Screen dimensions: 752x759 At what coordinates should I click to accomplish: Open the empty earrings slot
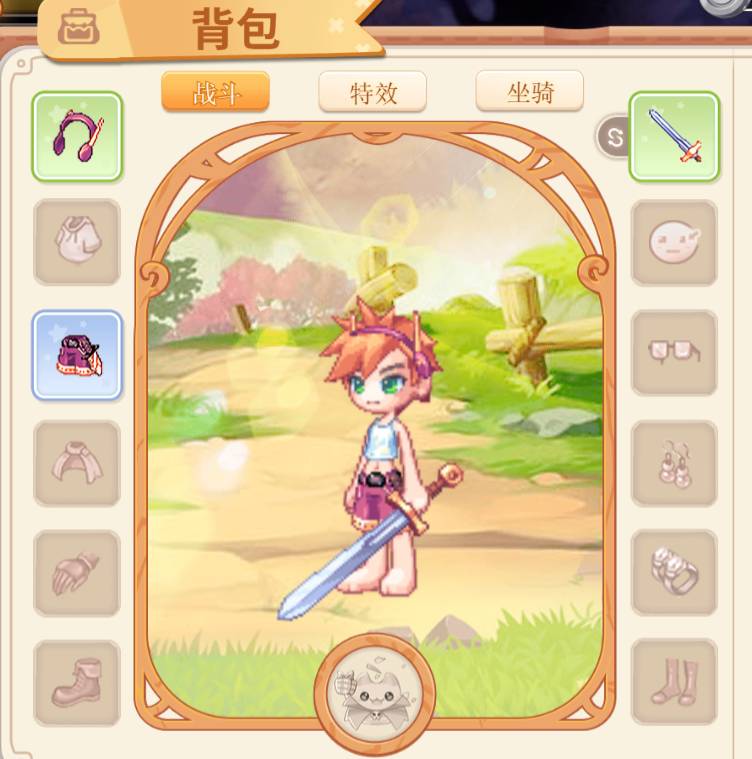point(674,463)
